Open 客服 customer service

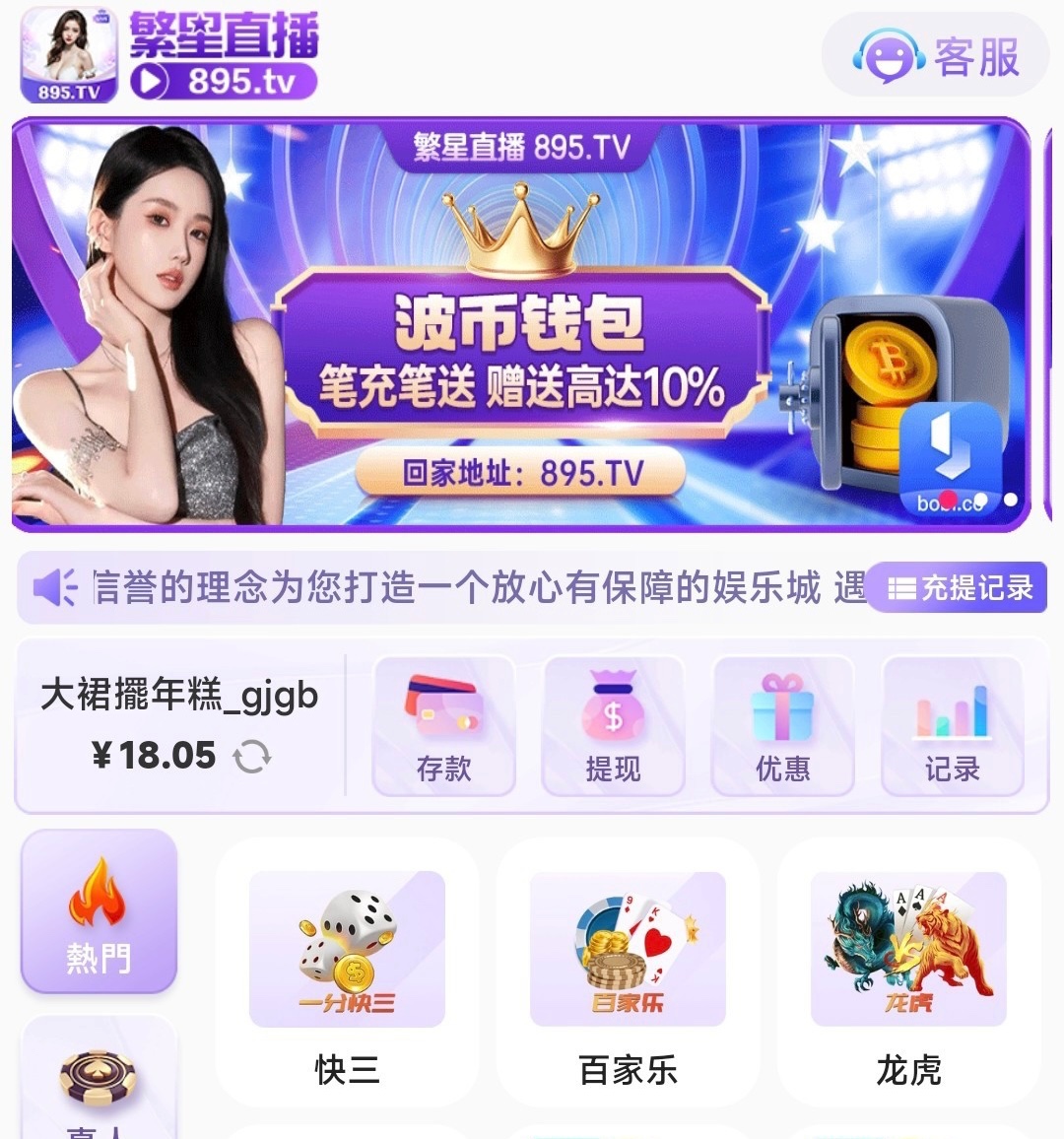pos(935,57)
